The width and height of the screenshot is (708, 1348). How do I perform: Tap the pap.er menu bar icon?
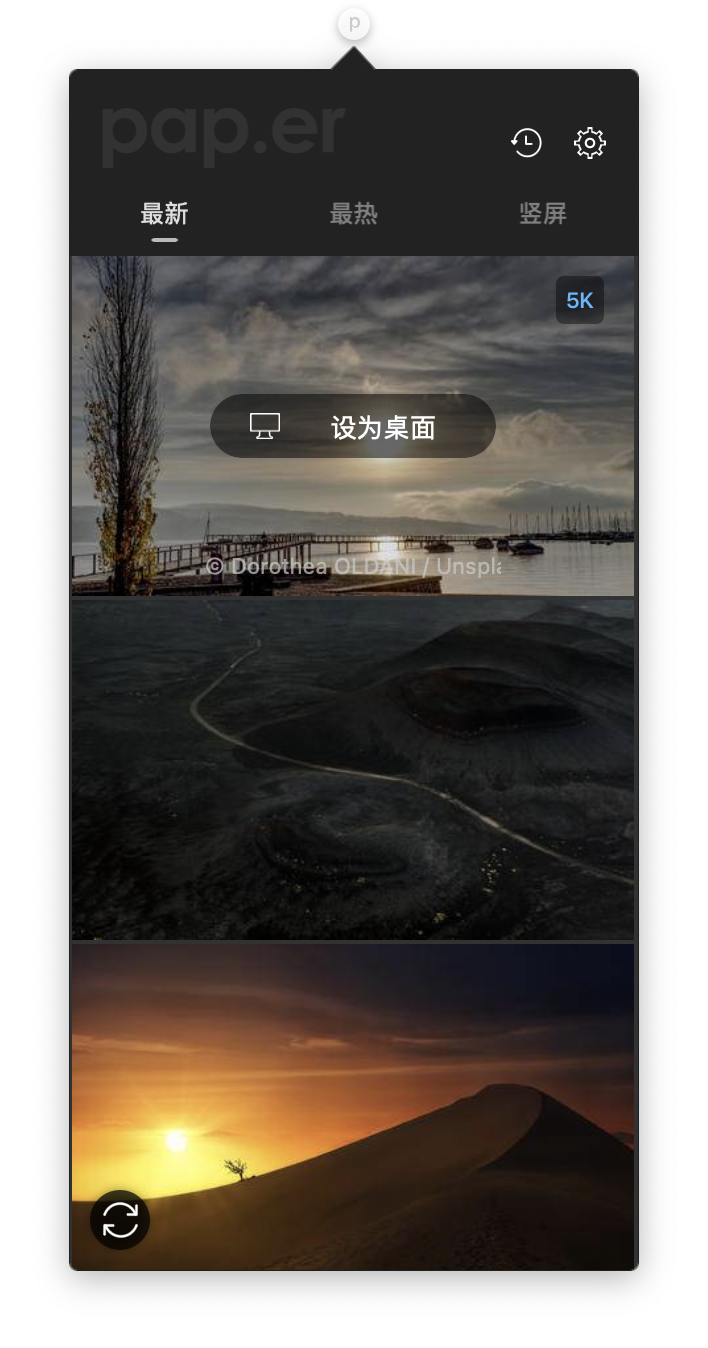(354, 23)
